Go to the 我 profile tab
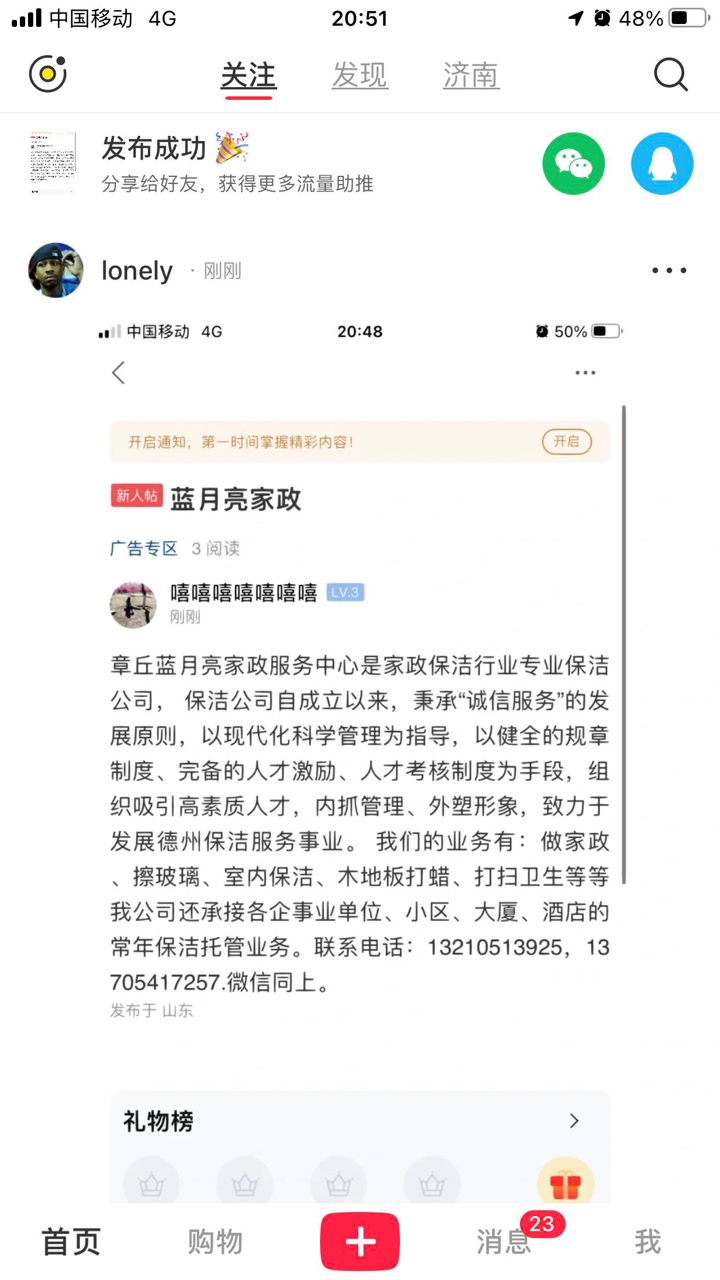The image size is (720, 1280). click(648, 1242)
